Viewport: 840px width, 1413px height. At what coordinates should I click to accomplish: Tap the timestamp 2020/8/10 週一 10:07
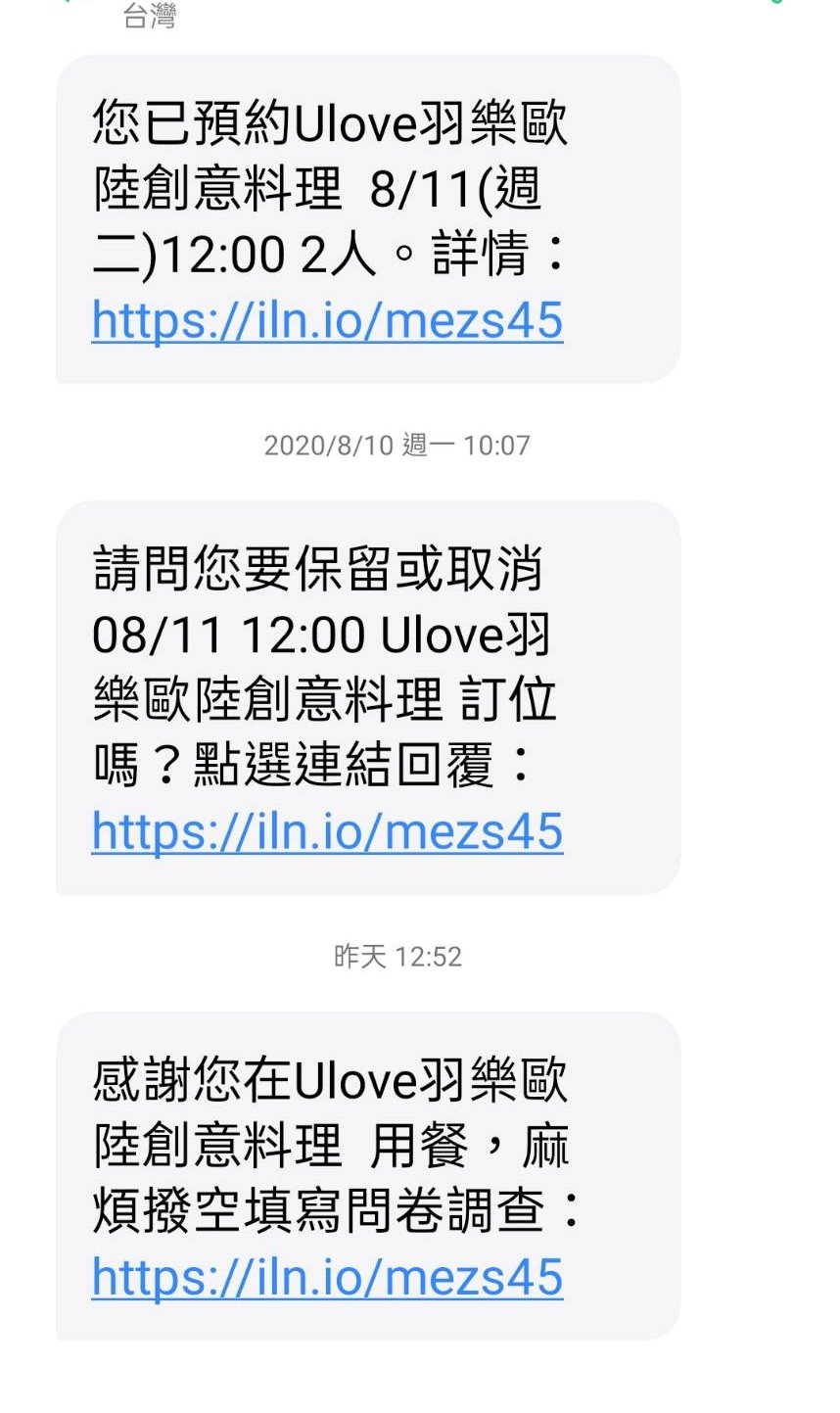tap(397, 445)
